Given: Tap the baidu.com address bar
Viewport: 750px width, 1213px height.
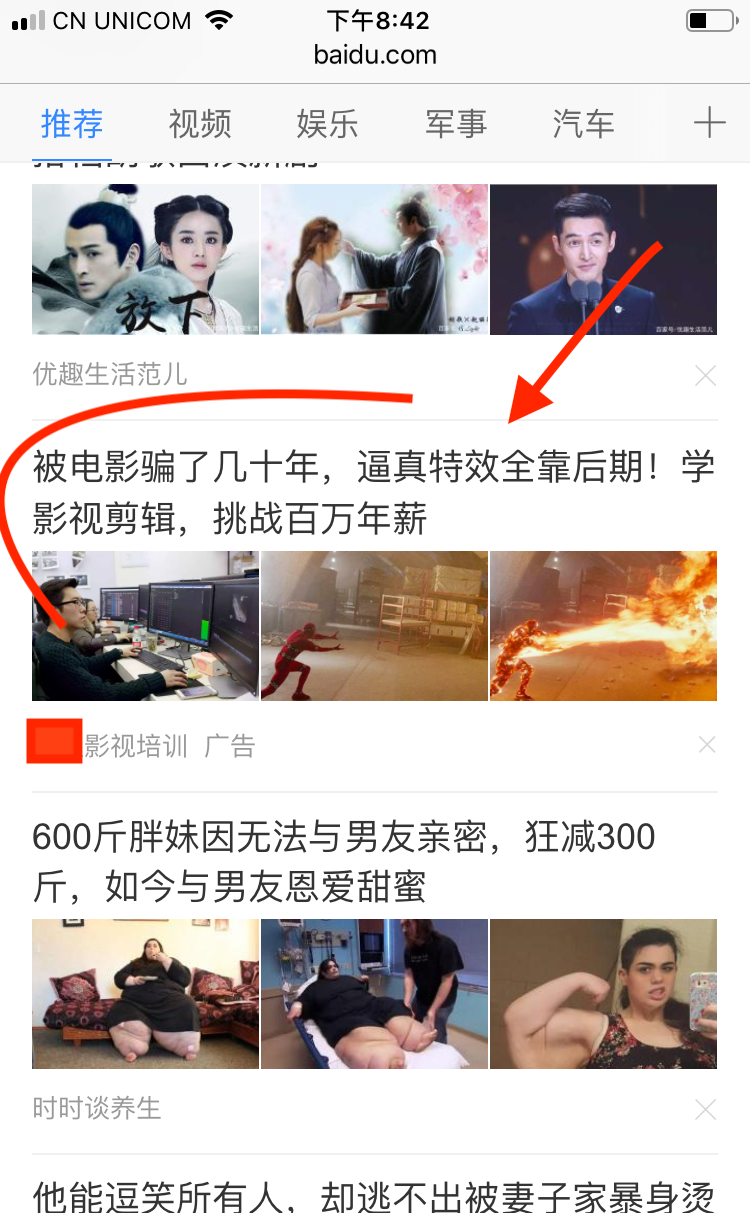Looking at the screenshot, I should point(375,55).
